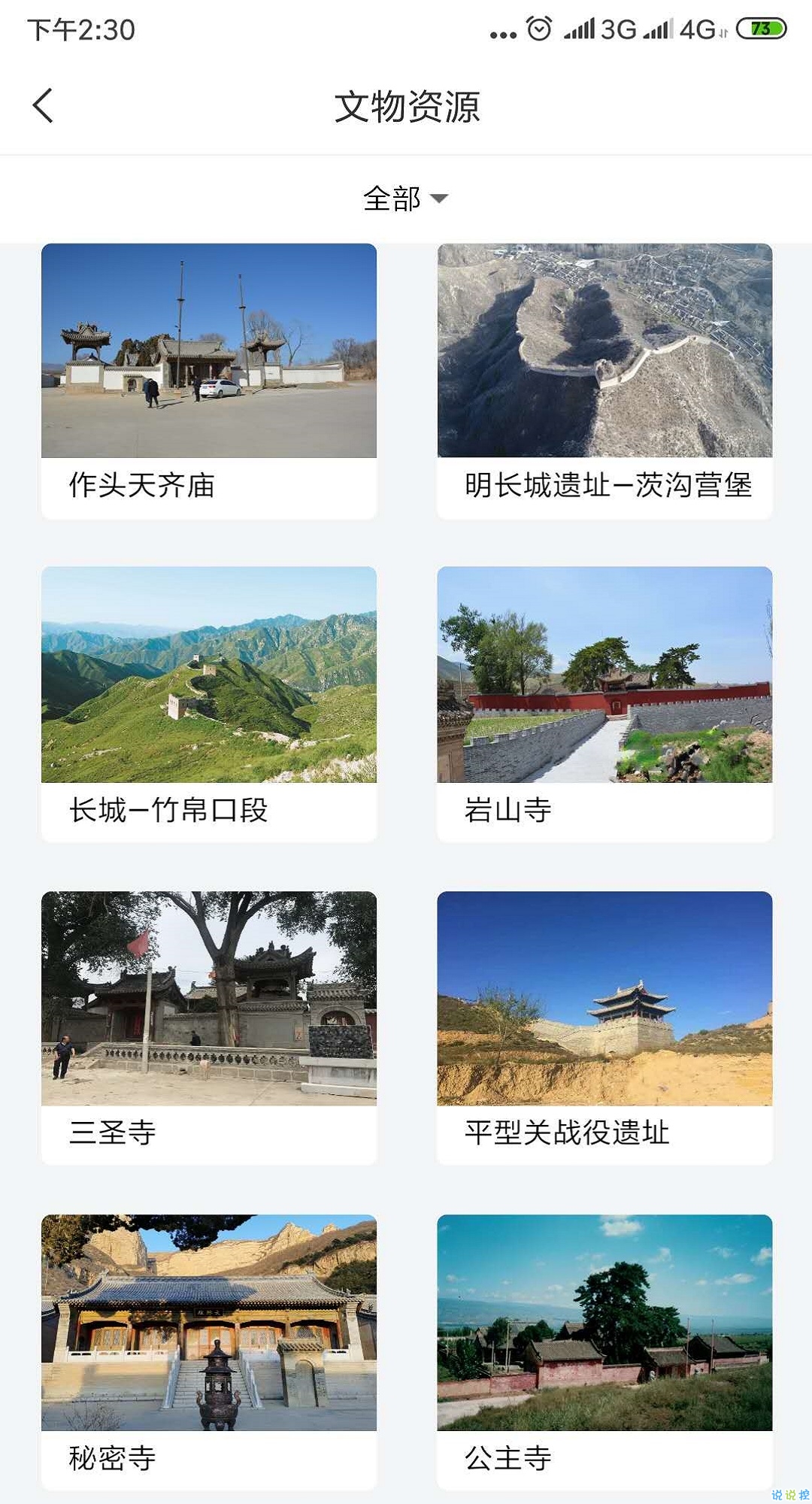Open the 全部 filter dropdown
This screenshot has height=1504, width=812.
coord(390,199)
